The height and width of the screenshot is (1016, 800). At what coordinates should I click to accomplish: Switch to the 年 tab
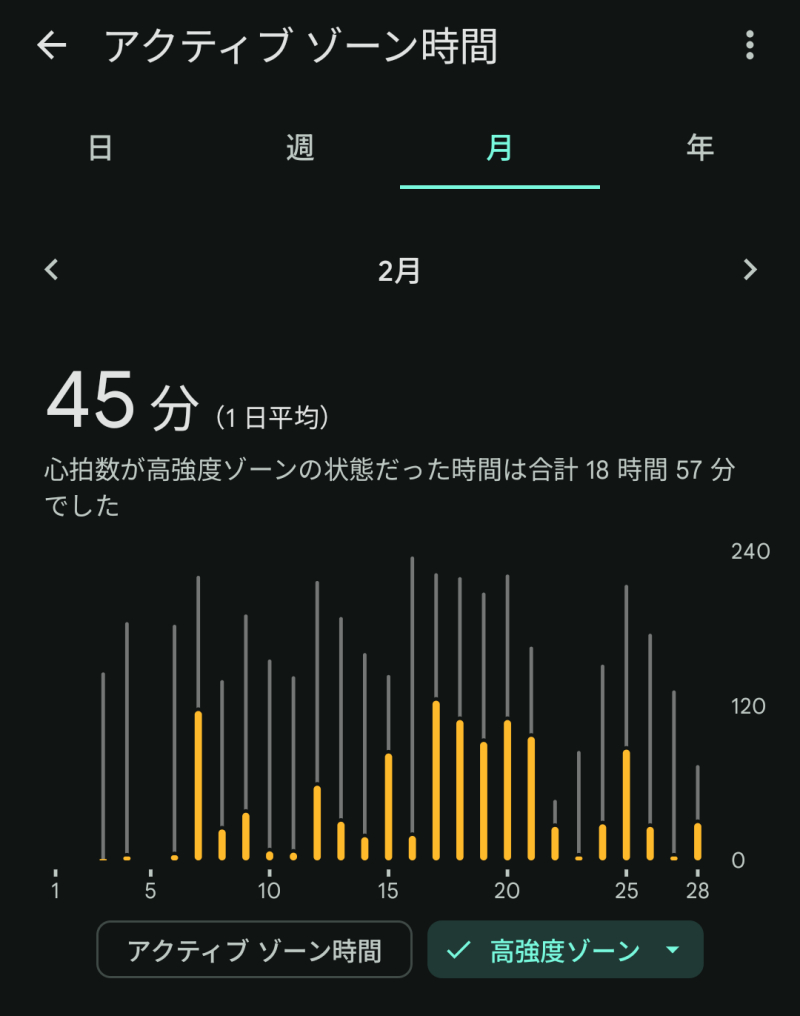point(700,148)
